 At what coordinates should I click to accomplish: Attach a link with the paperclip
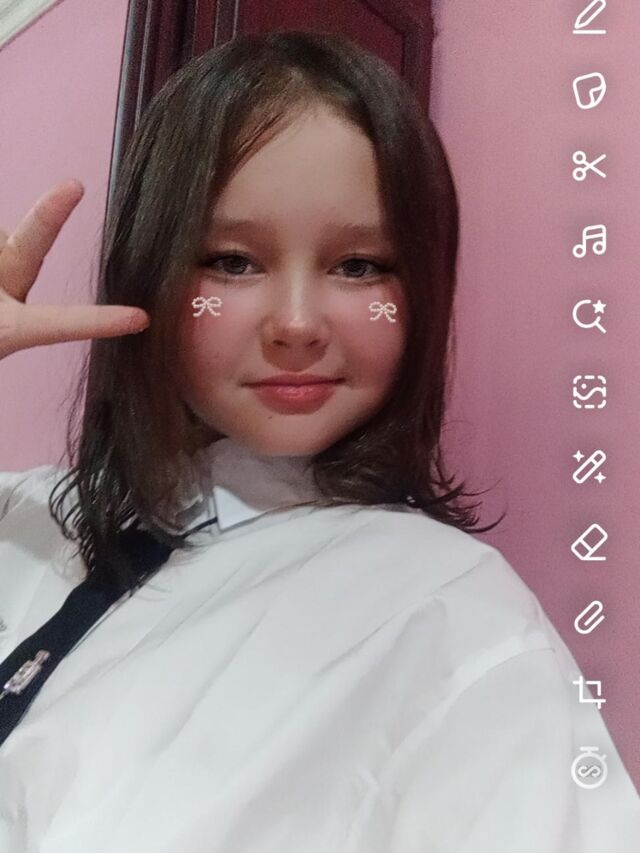(x=589, y=617)
